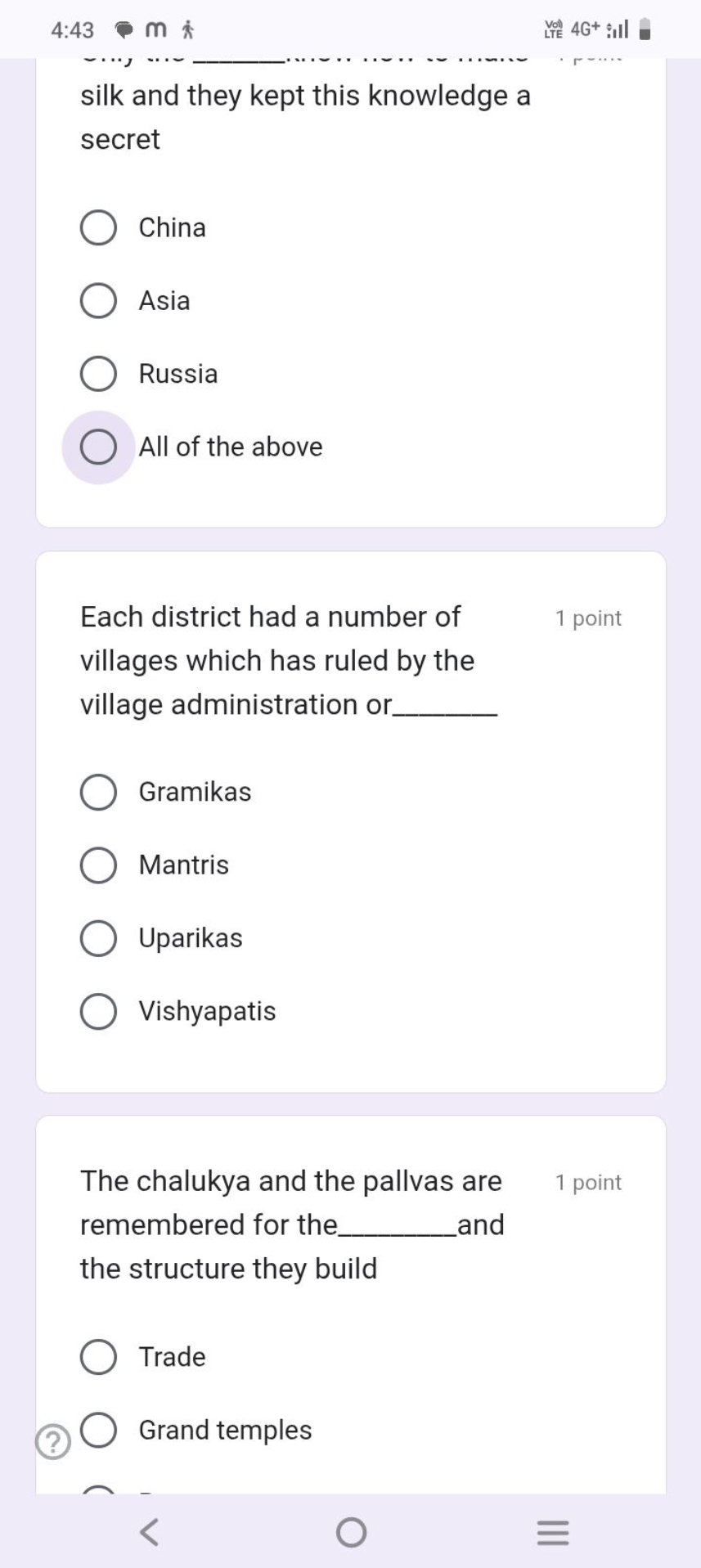This screenshot has width=701, height=1568.
Task: Select the Vishyapatis option
Action: tap(98, 1012)
